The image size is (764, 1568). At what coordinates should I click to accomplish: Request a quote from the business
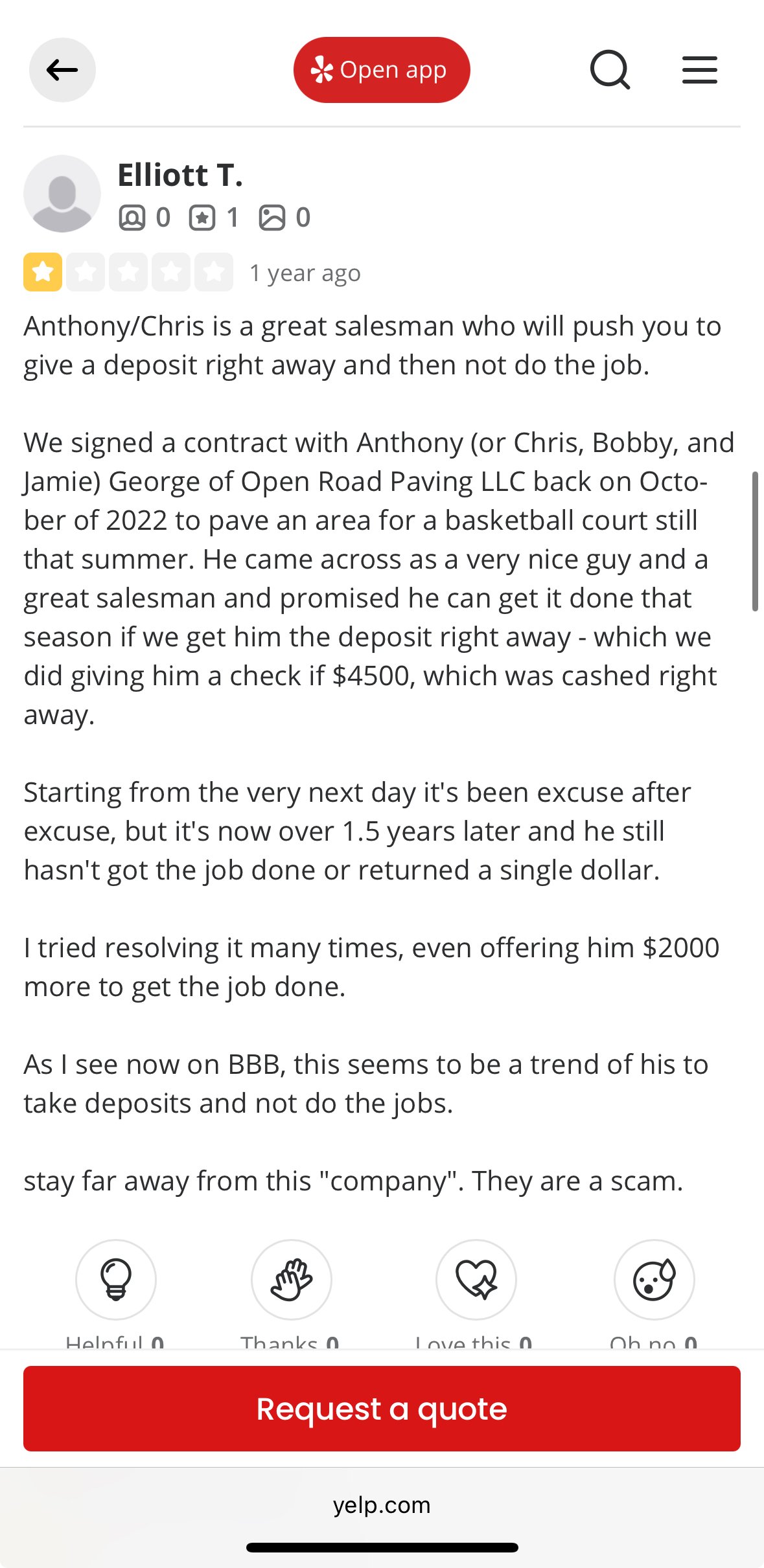(x=382, y=1409)
